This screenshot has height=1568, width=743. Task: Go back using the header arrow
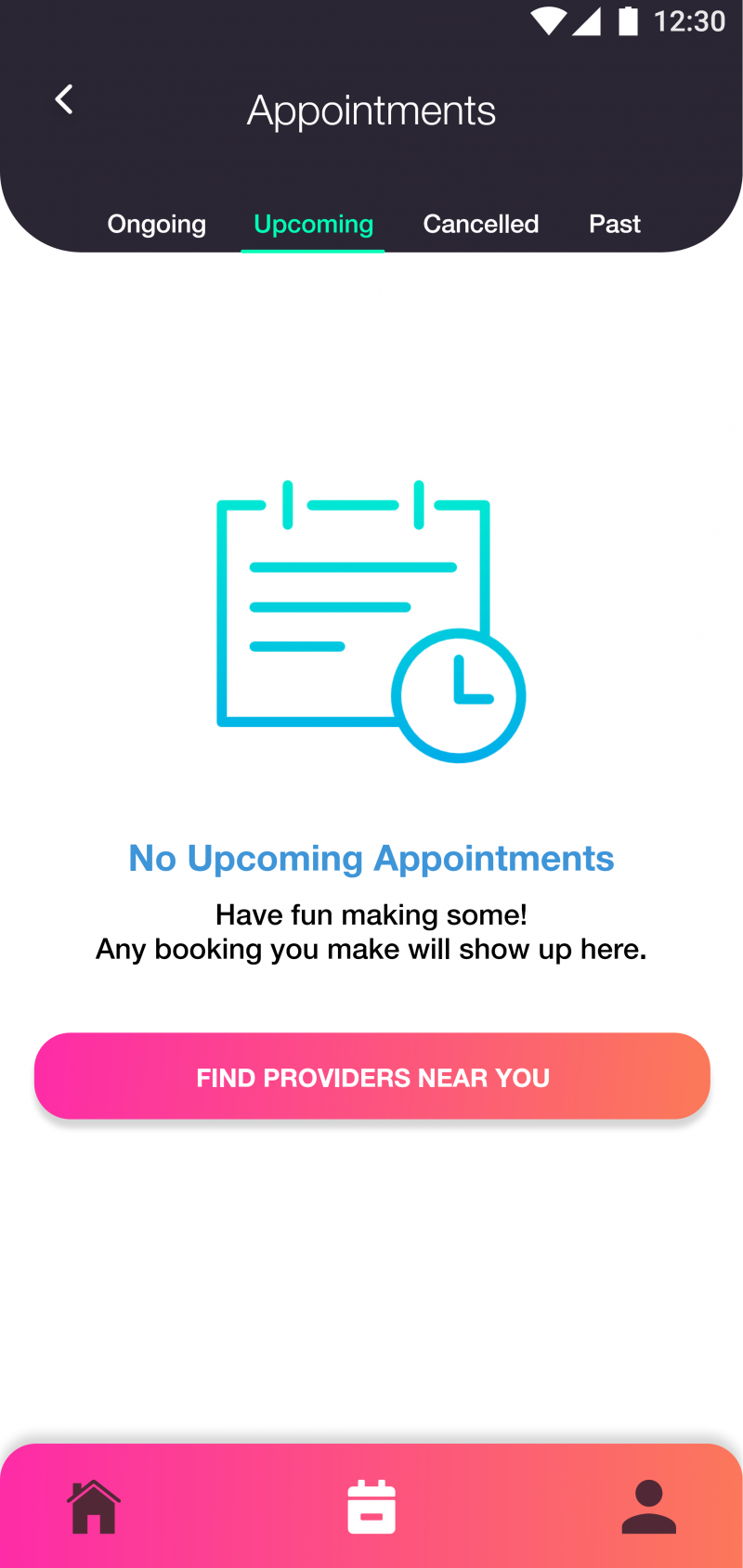(x=64, y=99)
